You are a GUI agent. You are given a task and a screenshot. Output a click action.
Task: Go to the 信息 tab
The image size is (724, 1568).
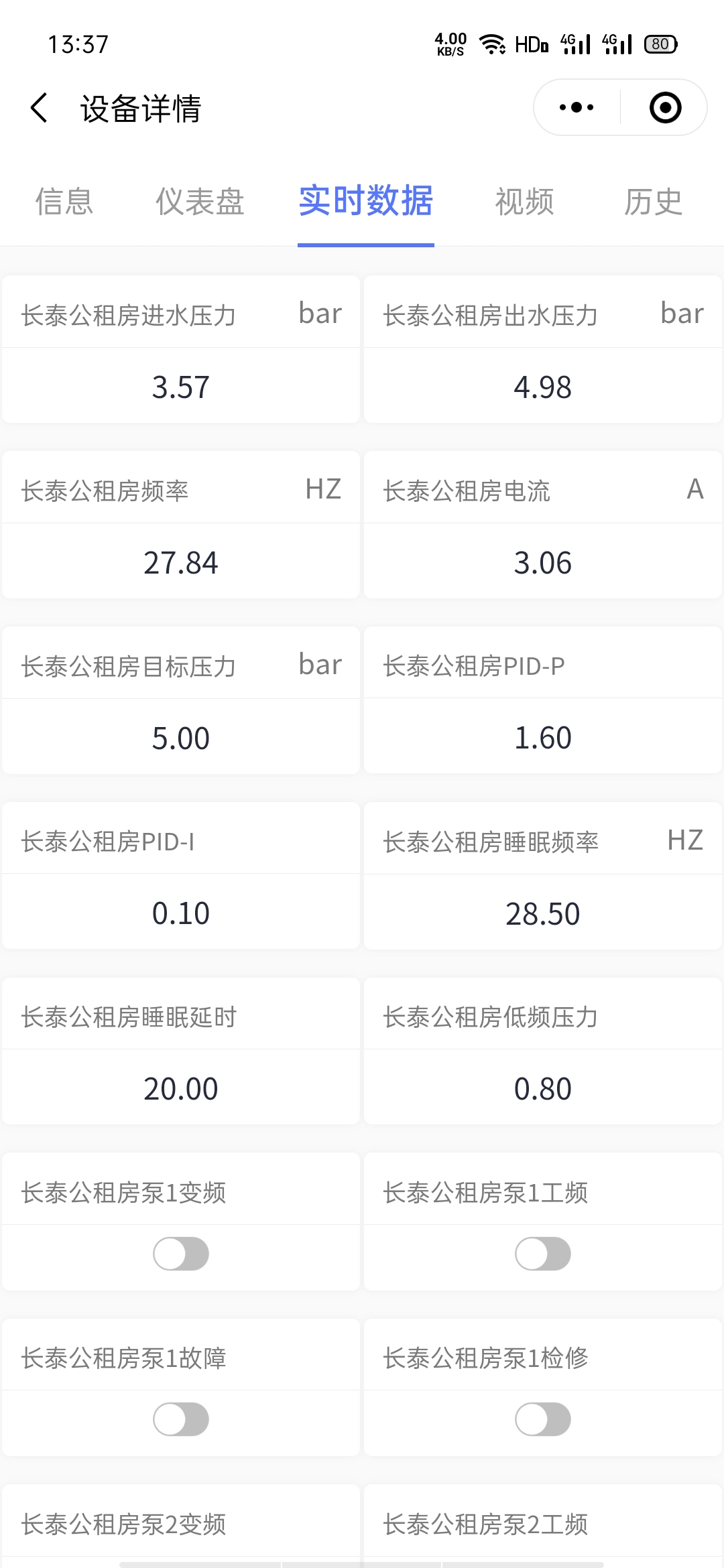pyautogui.click(x=65, y=201)
